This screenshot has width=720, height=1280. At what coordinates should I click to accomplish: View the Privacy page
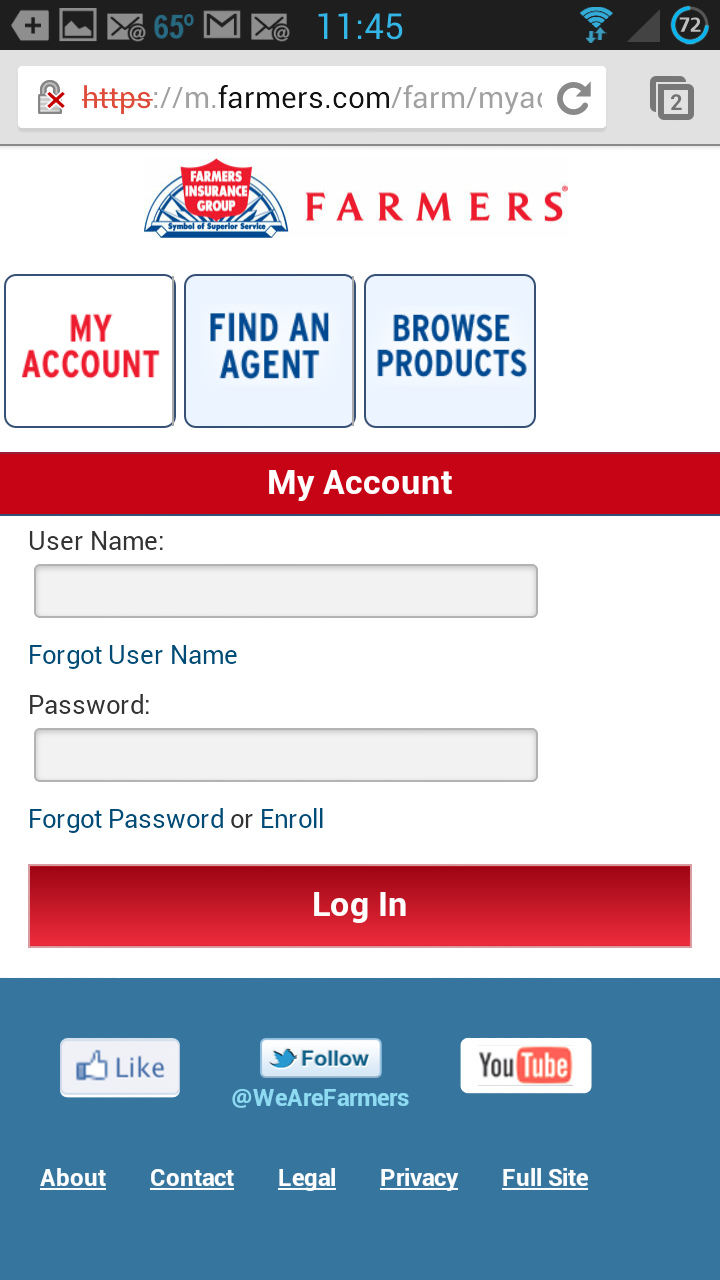pyautogui.click(x=419, y=1178)
